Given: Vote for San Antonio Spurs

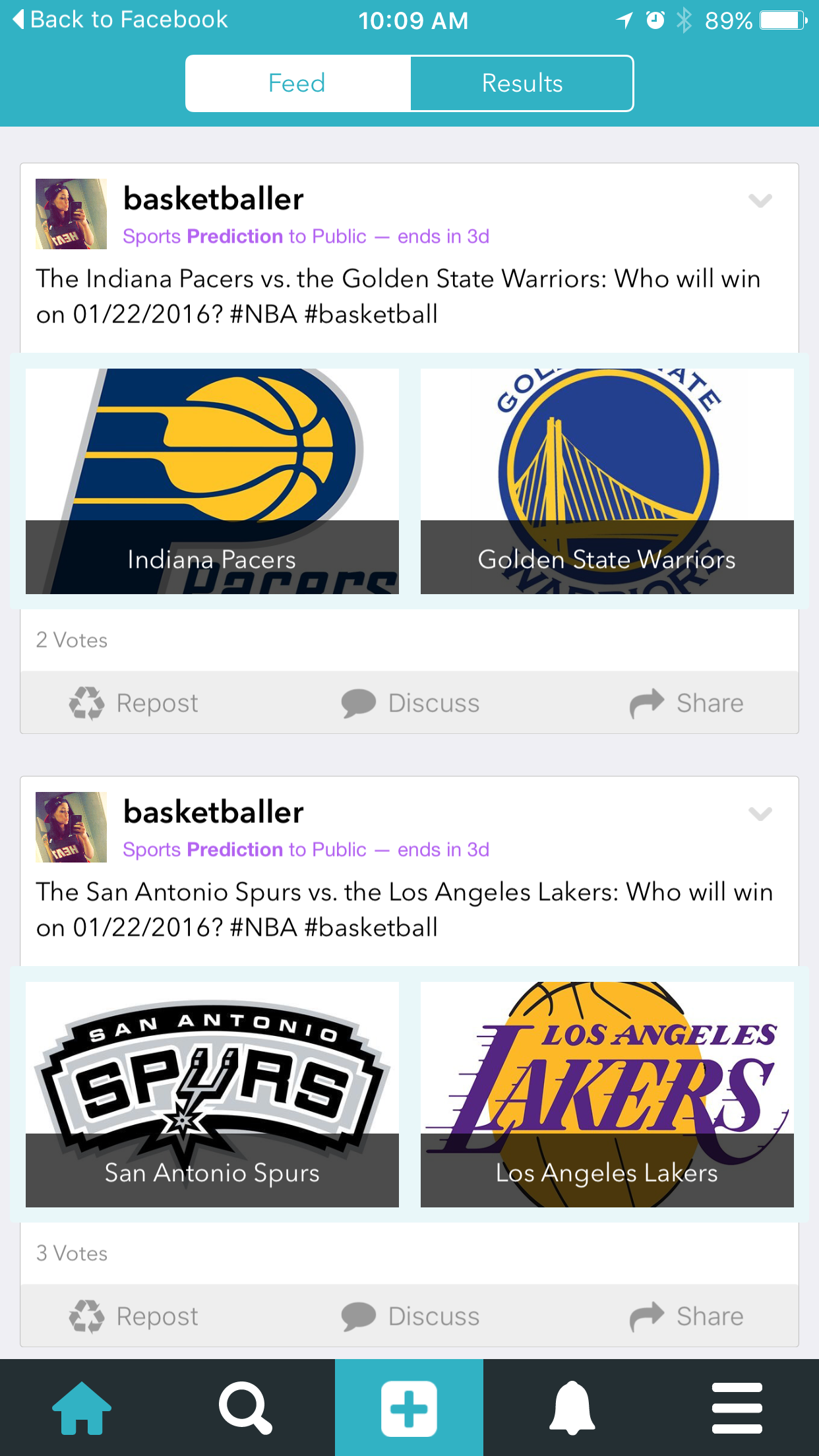Looking at the screenshot, I should point(212,1094).
